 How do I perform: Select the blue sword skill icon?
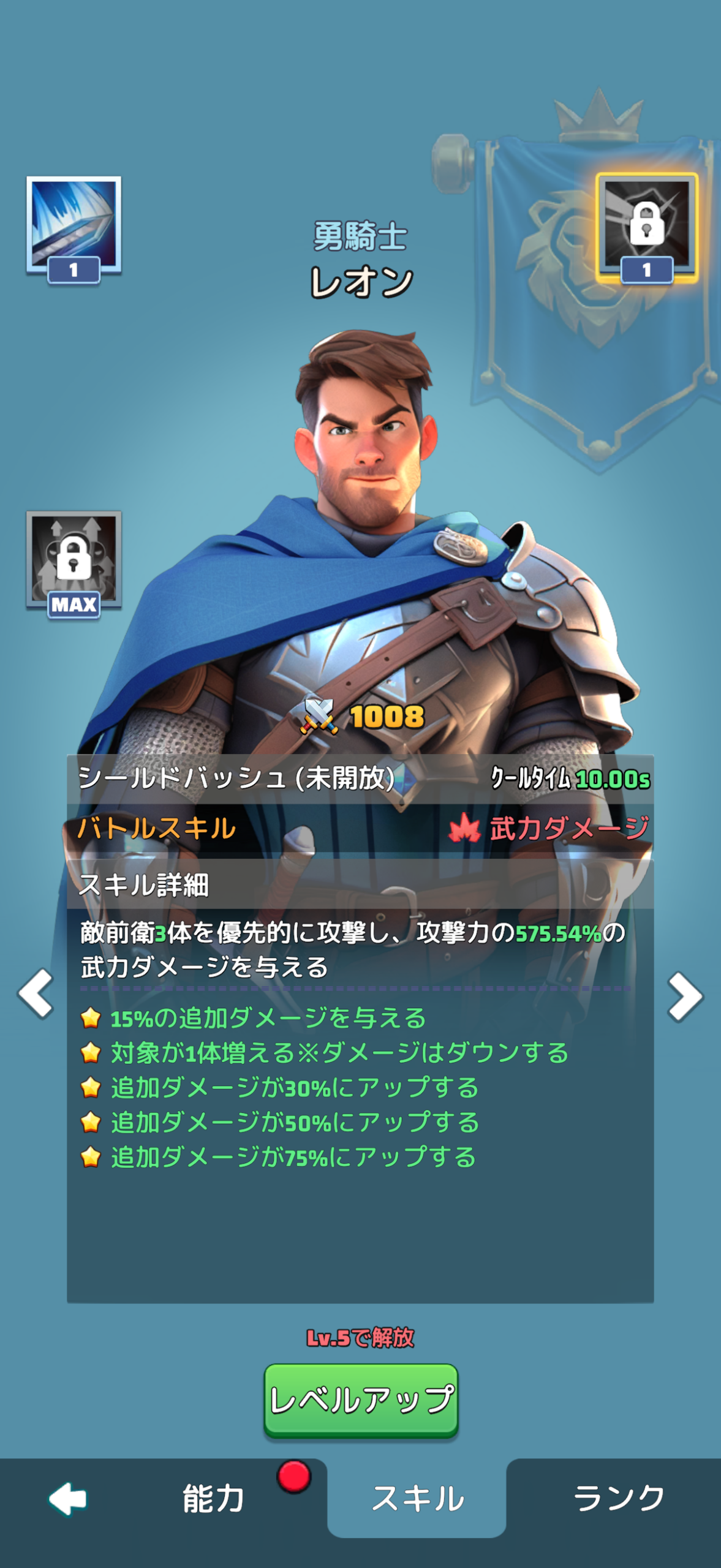(74, 228)
